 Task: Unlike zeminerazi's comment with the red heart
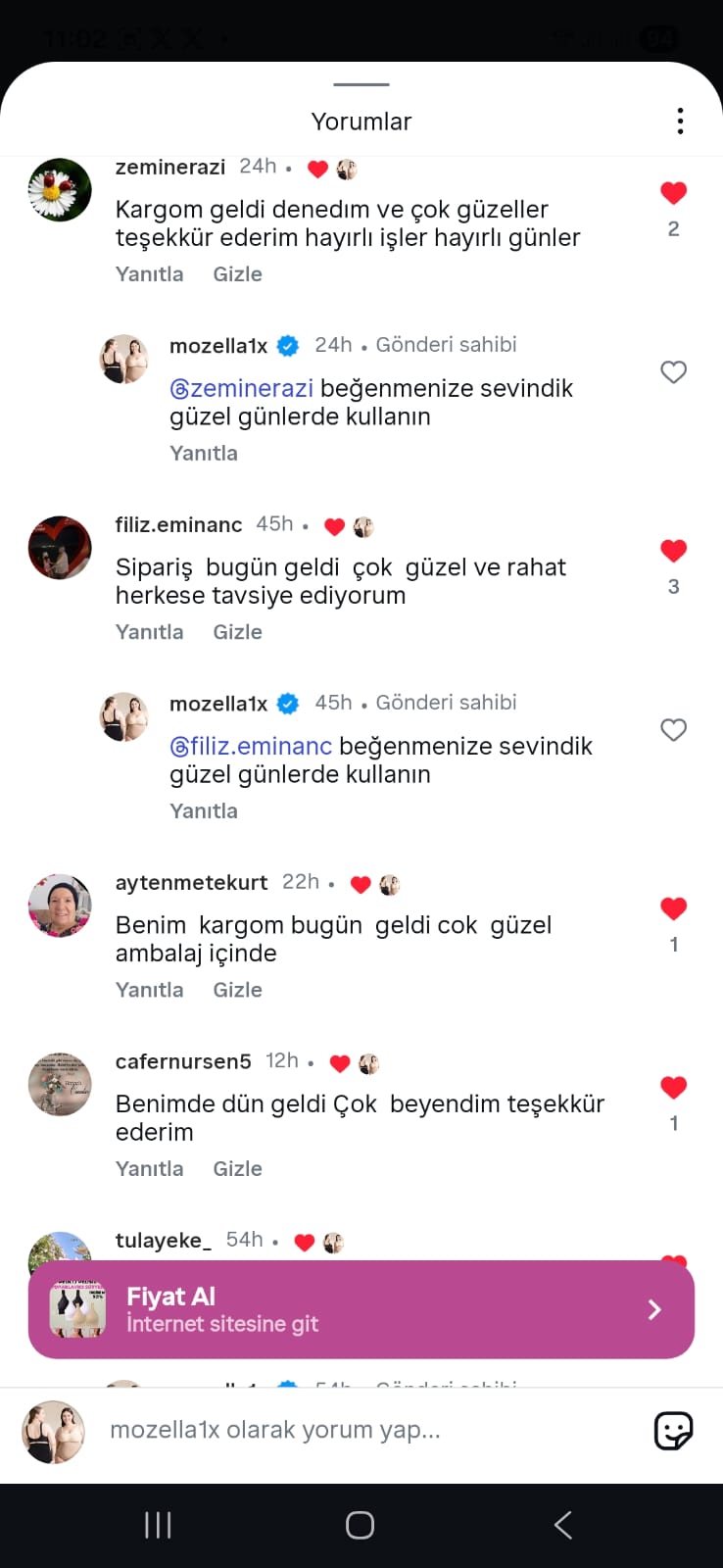point(673,193)
